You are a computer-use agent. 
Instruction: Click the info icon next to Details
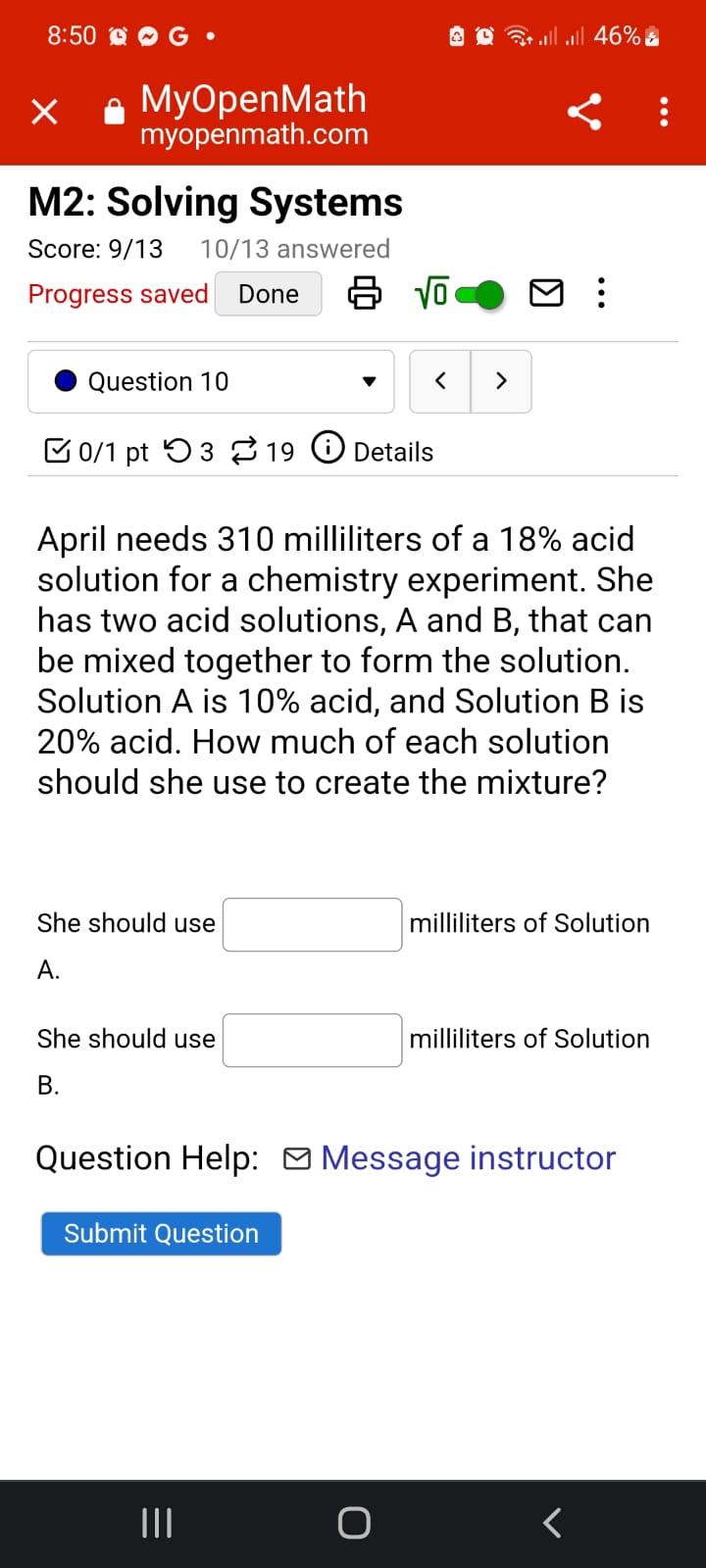328,449
